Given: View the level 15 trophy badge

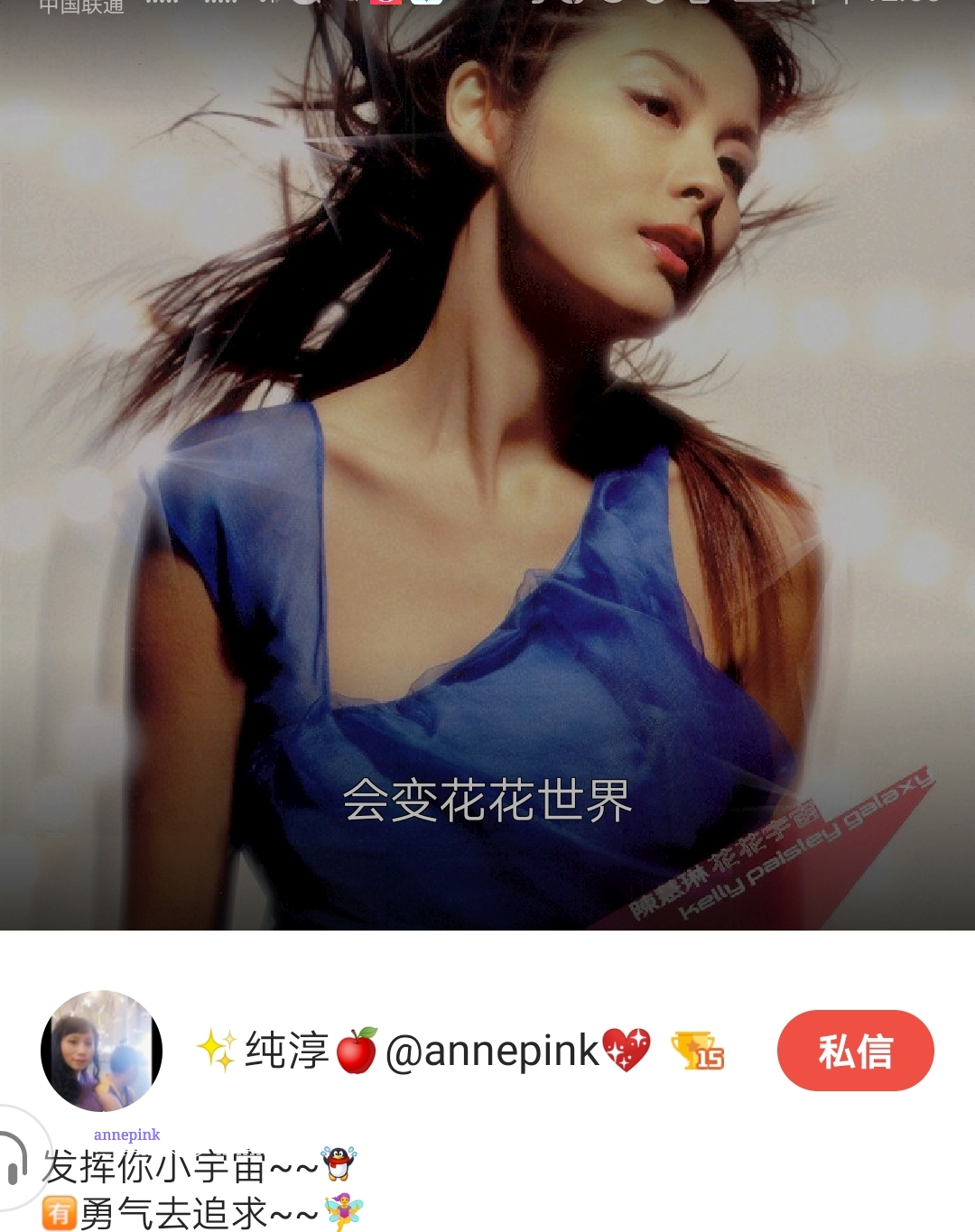Looking at the screenshot, I should point(698,1051).
